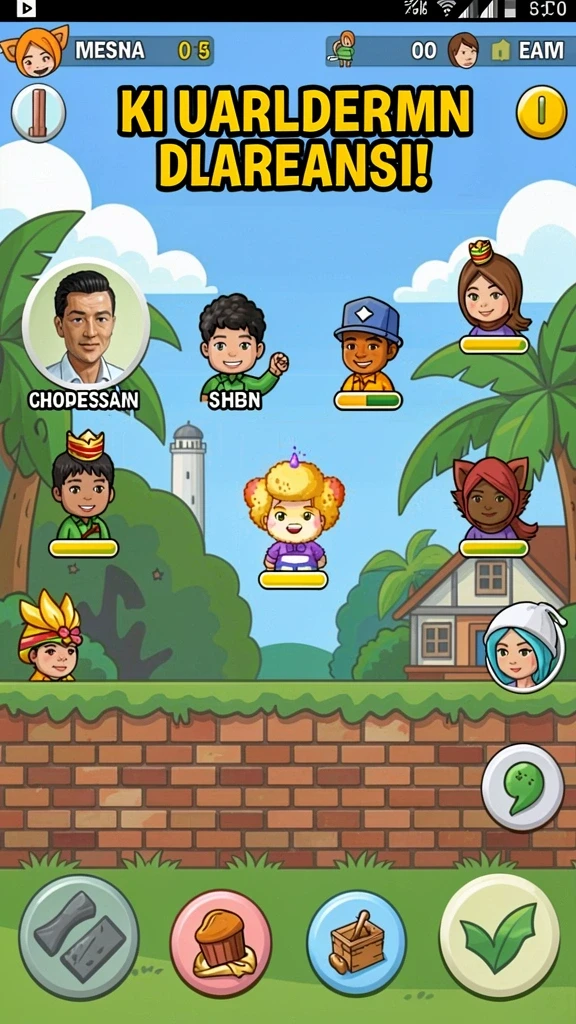576x1024 pixels.
Task: Open MESNA player profile avatar
Action: tap(36, 51)
